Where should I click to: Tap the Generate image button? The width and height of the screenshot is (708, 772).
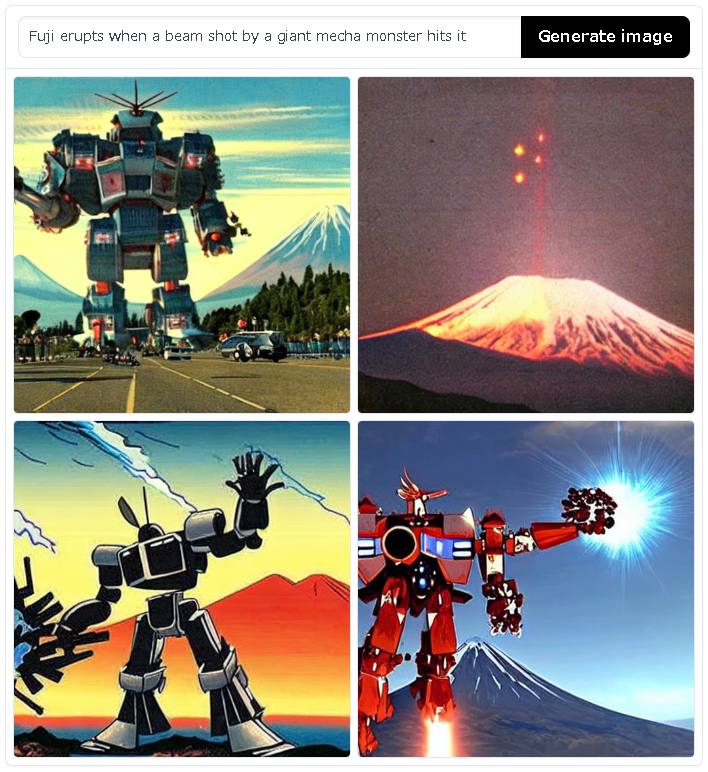pyautogui.click(x=605, y=37)
